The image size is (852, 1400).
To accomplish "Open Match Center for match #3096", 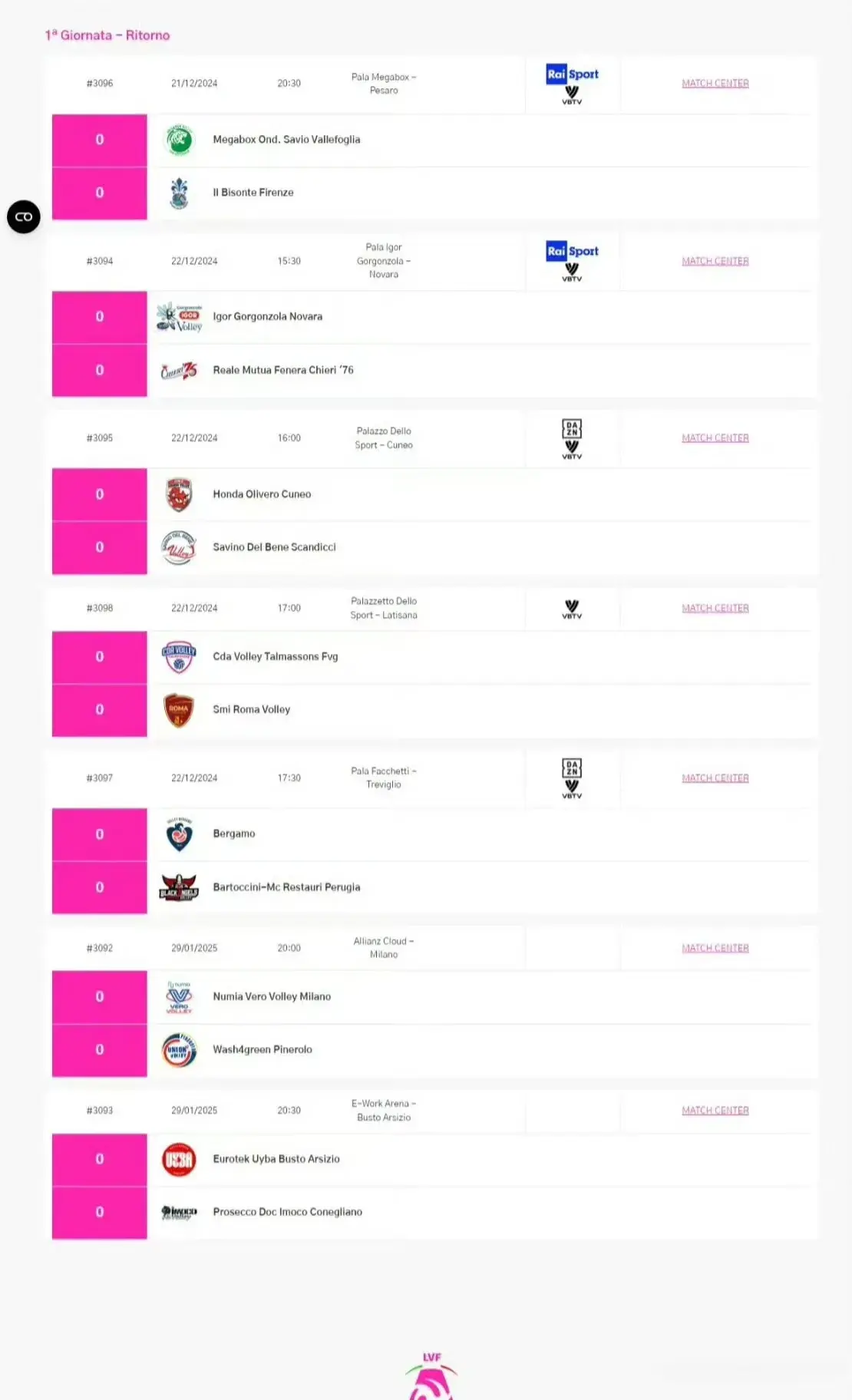I will pos(715,84).
